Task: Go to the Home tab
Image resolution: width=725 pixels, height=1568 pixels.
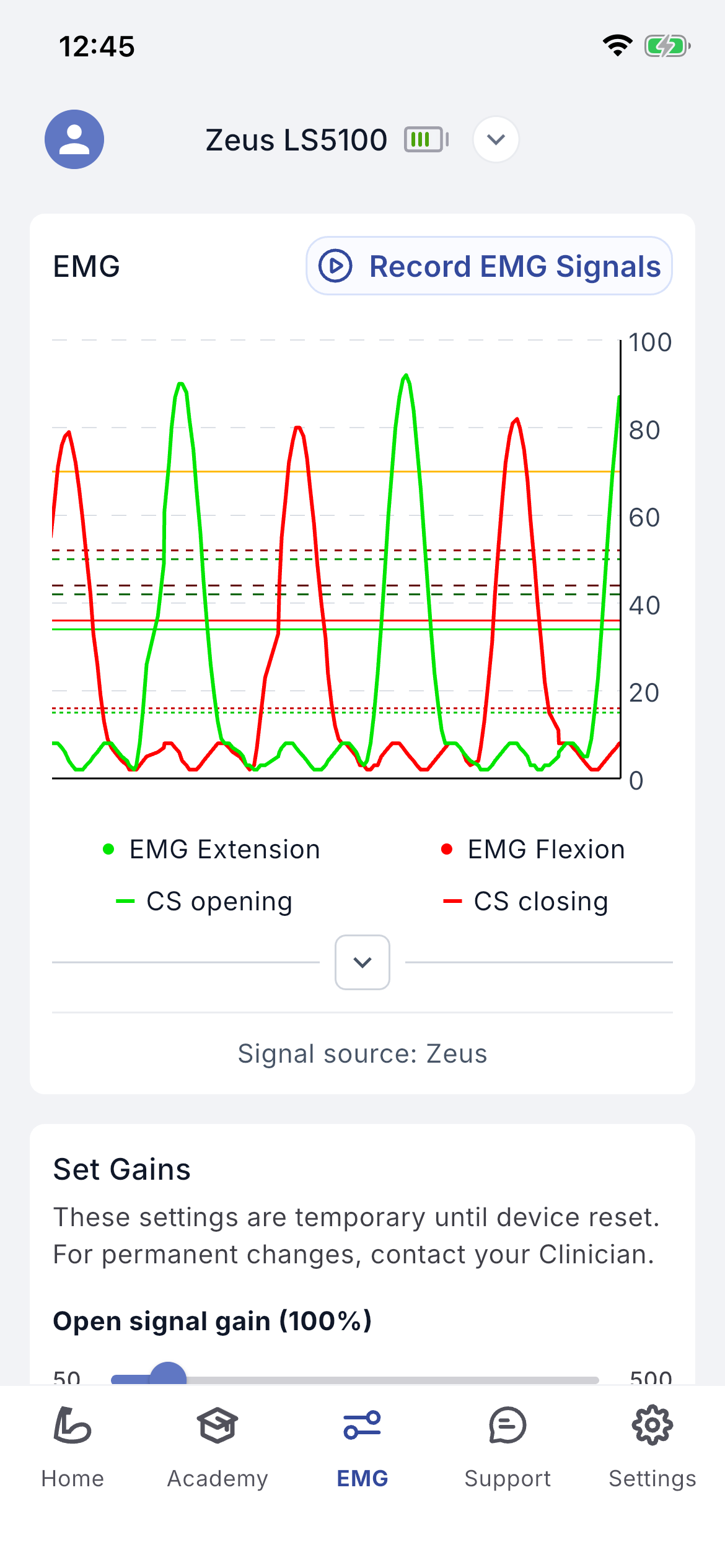Action: click(x=72, y=1448)
